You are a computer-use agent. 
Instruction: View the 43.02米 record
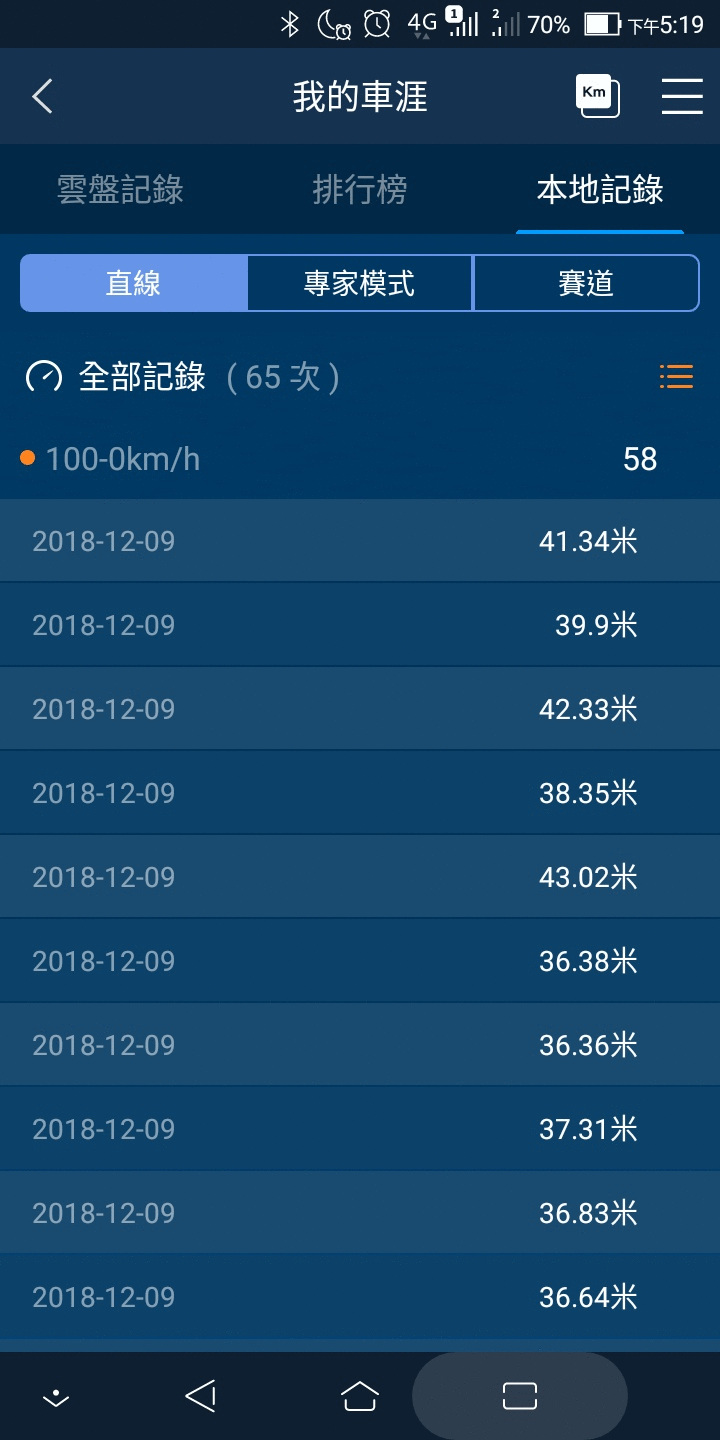click(x=360, y=877)
